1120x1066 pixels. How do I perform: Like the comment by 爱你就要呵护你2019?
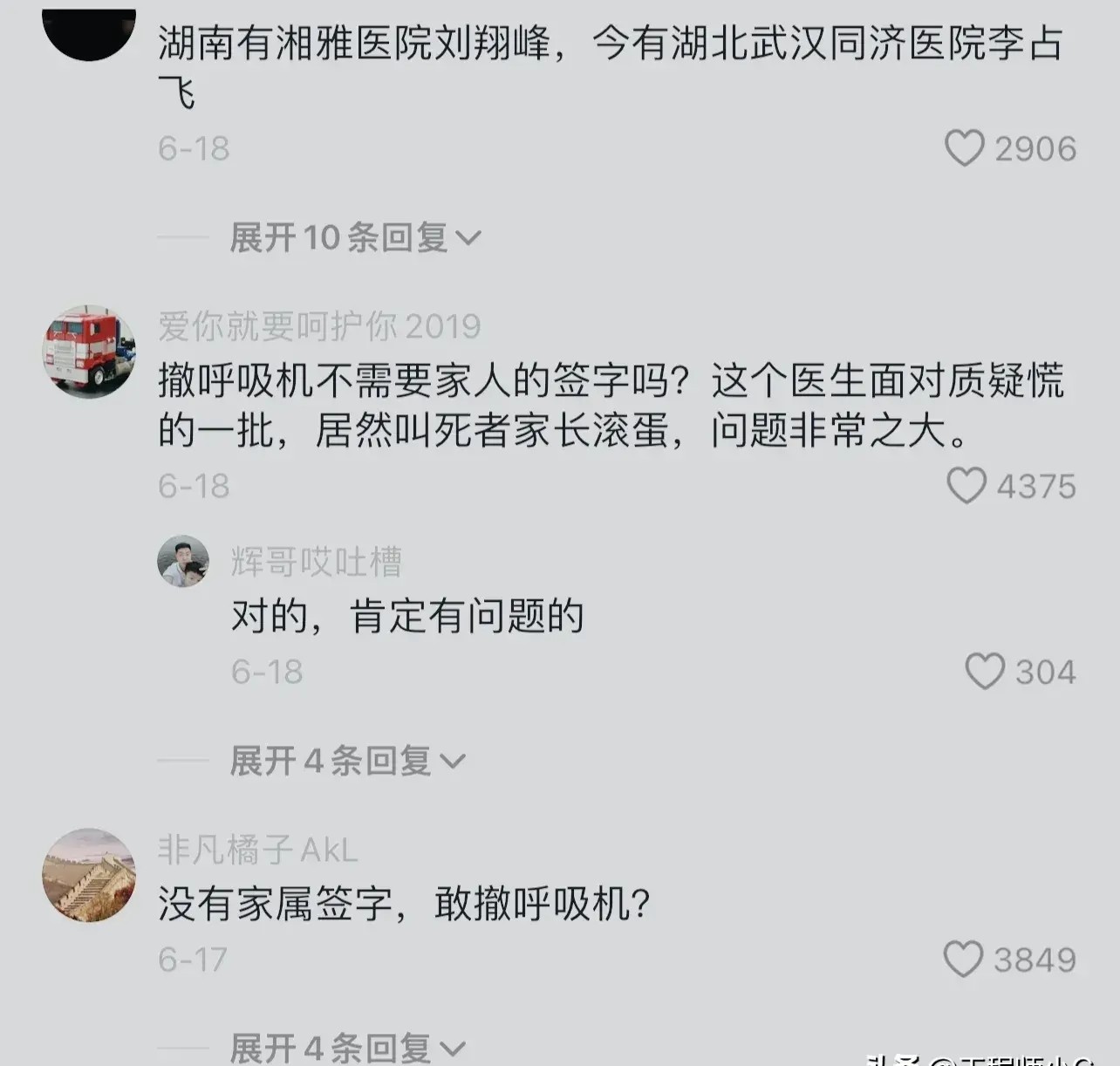[x=966, y=486]
